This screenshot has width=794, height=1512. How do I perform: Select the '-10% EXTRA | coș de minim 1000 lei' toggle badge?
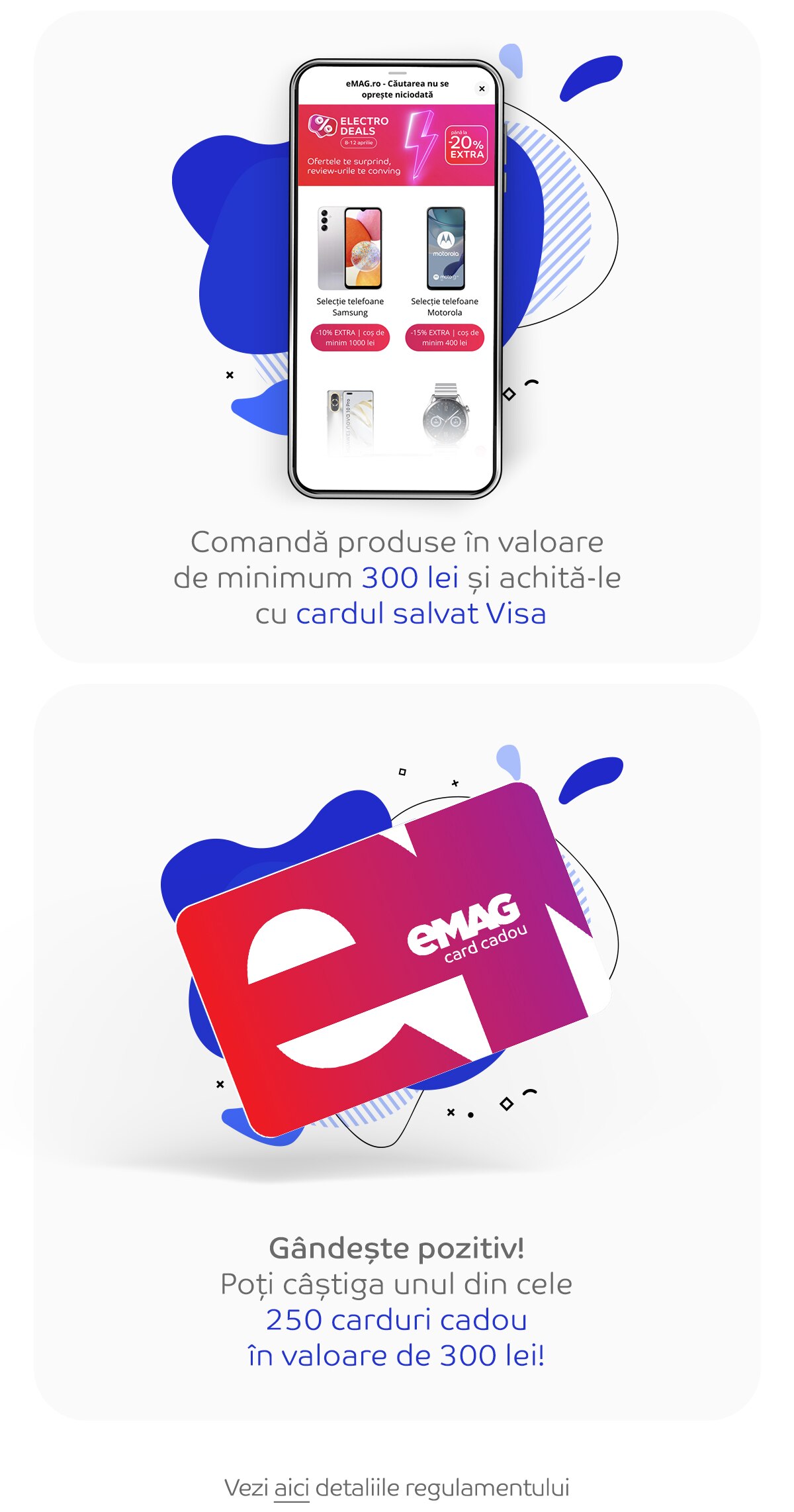point(351,336)
